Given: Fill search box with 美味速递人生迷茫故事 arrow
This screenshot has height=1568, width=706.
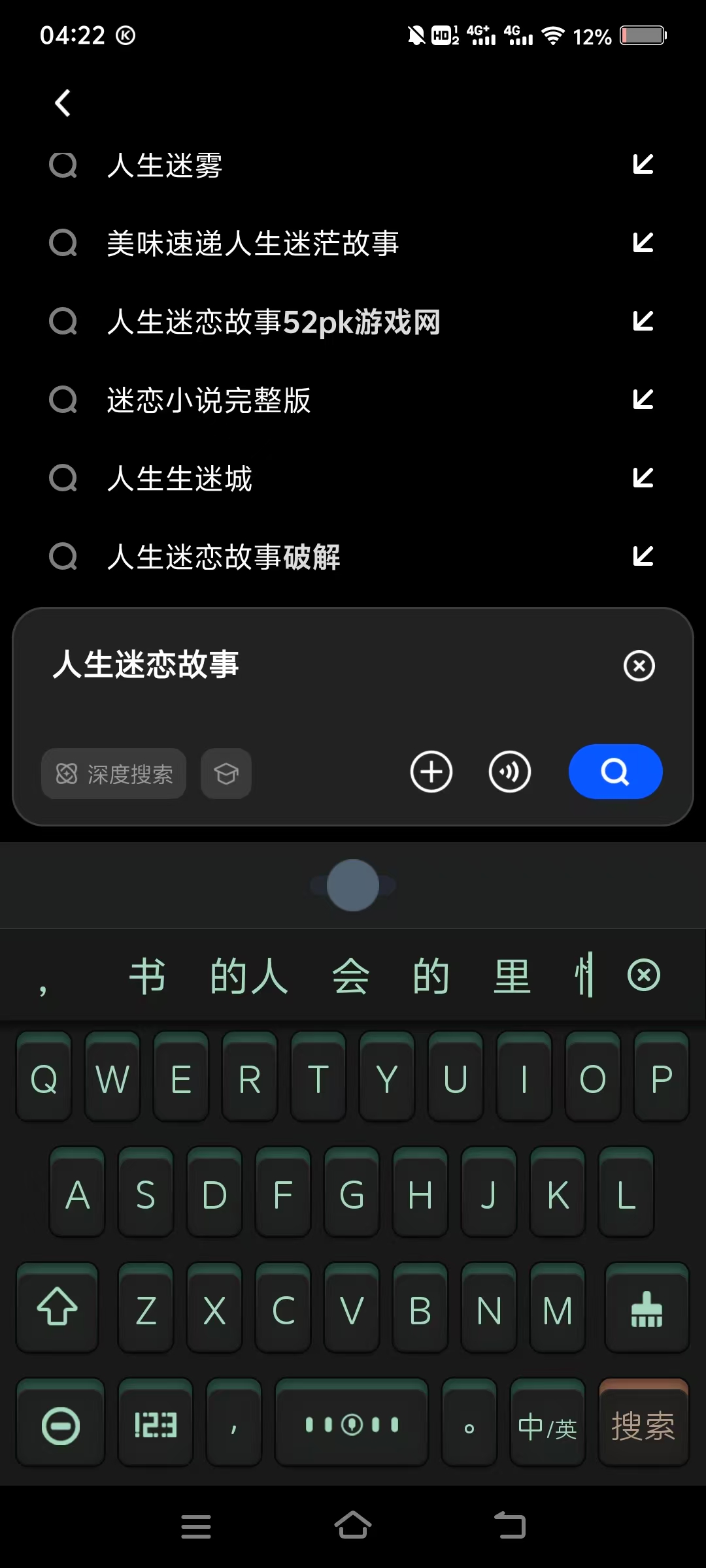Looking at the screenshot, I should (643, 243).
